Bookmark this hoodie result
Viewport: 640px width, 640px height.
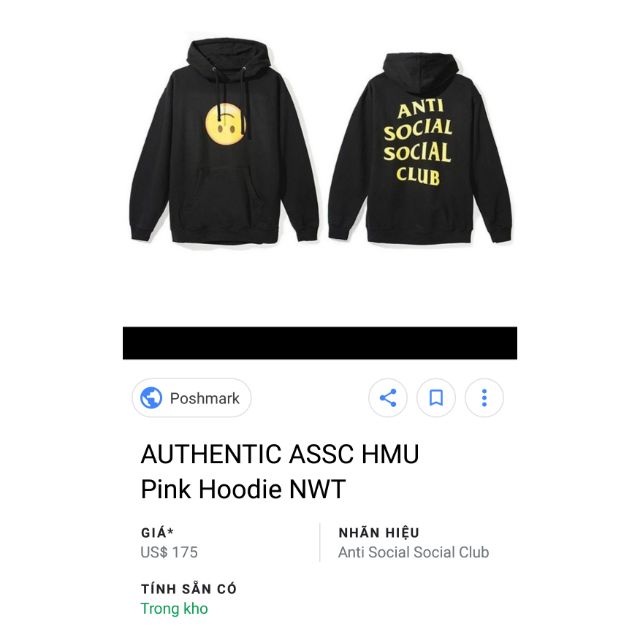436,398
